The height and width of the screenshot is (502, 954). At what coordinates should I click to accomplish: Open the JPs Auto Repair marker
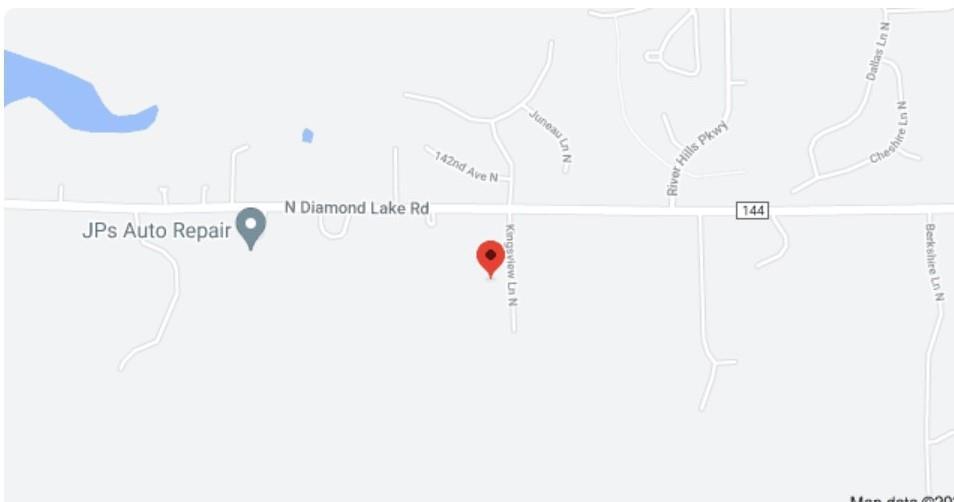[250, 226]
